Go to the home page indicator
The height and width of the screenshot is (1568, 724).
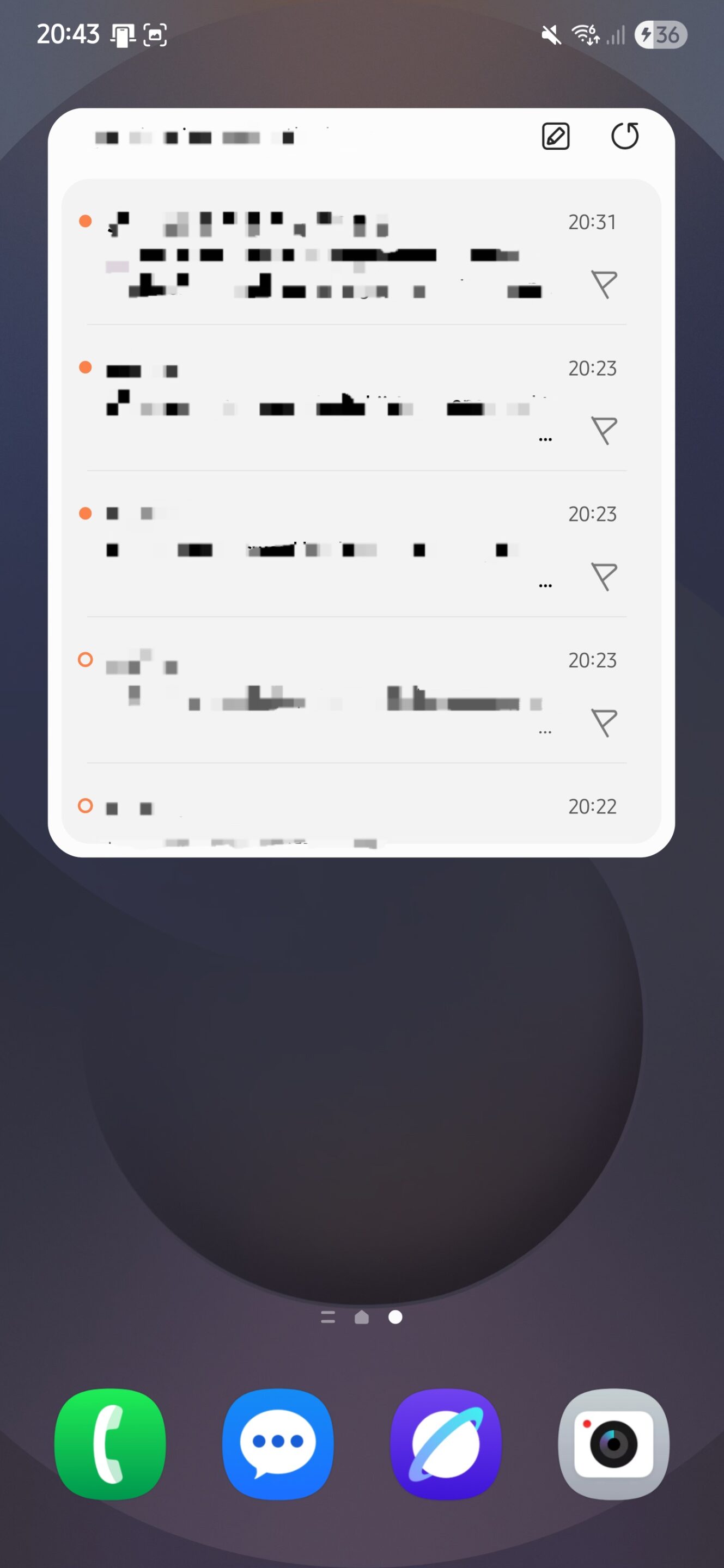[362, 1316]
